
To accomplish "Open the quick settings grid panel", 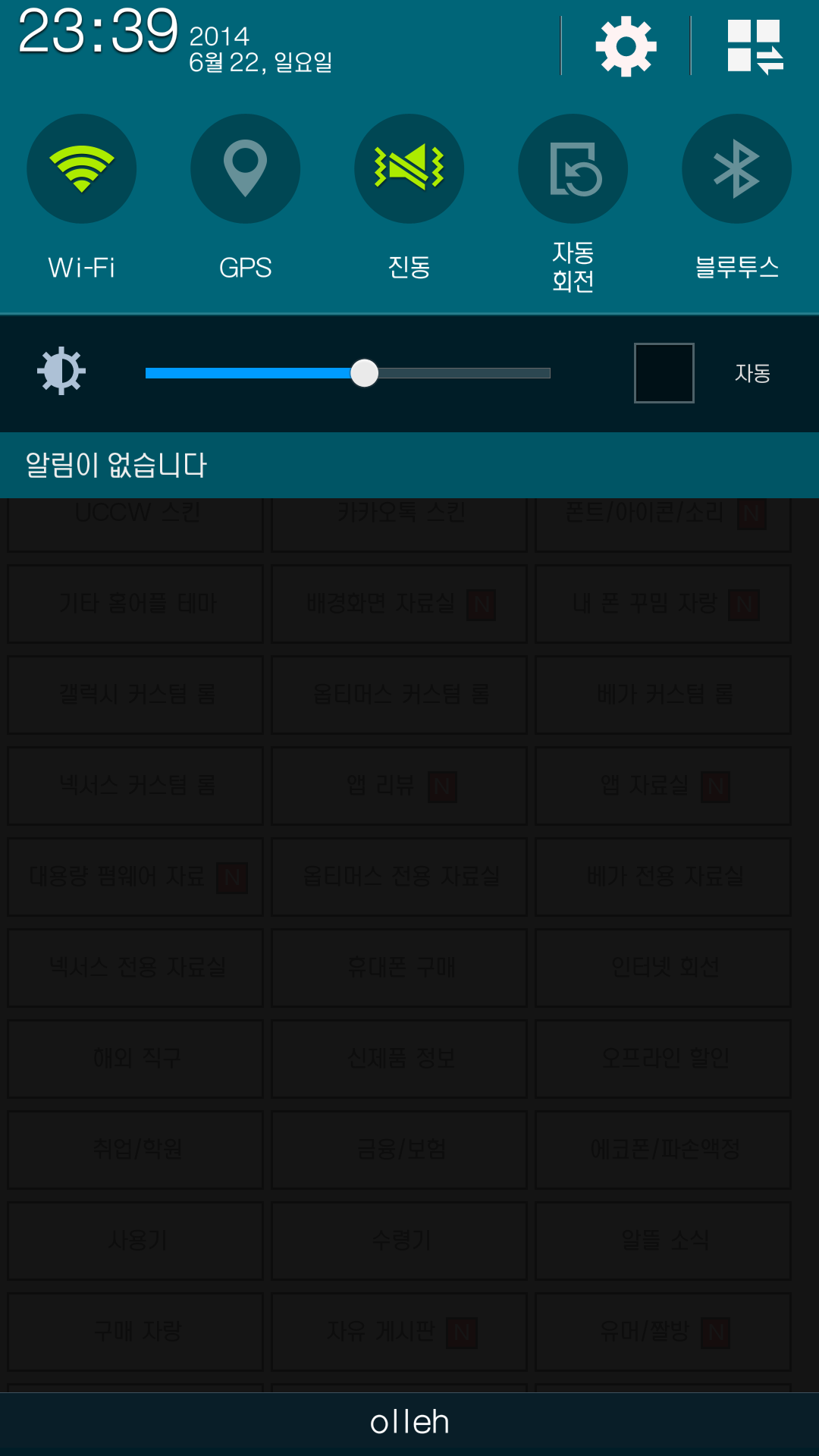I will click(755, 47).
